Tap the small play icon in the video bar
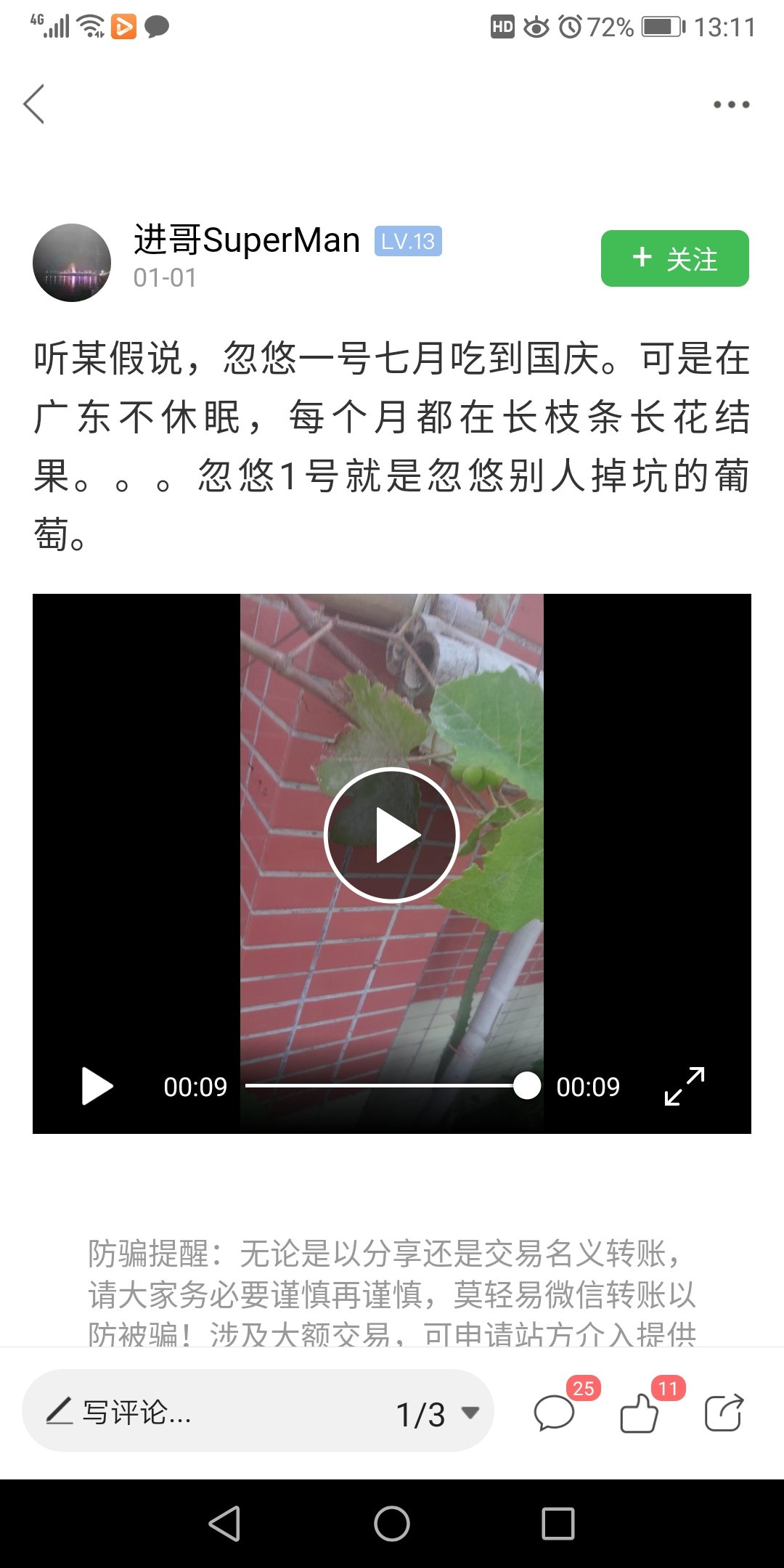 tap(97, 1086)
